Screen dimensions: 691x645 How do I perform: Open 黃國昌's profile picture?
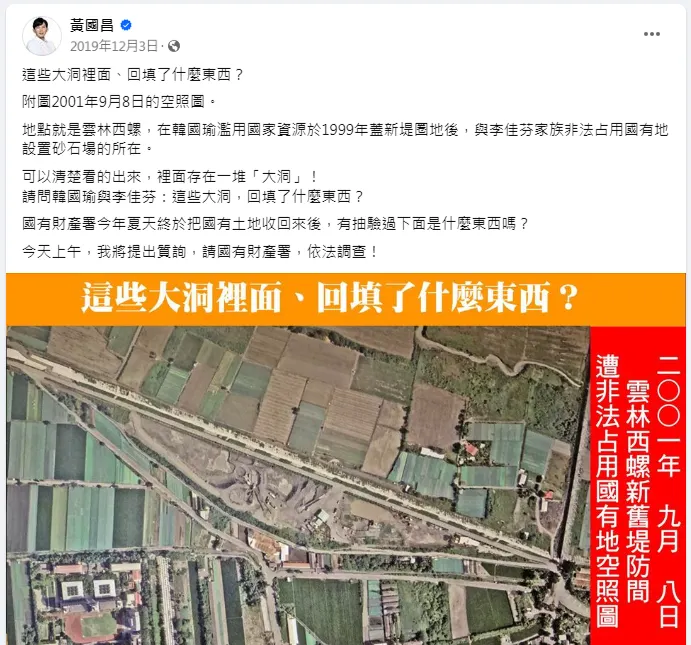42,35
